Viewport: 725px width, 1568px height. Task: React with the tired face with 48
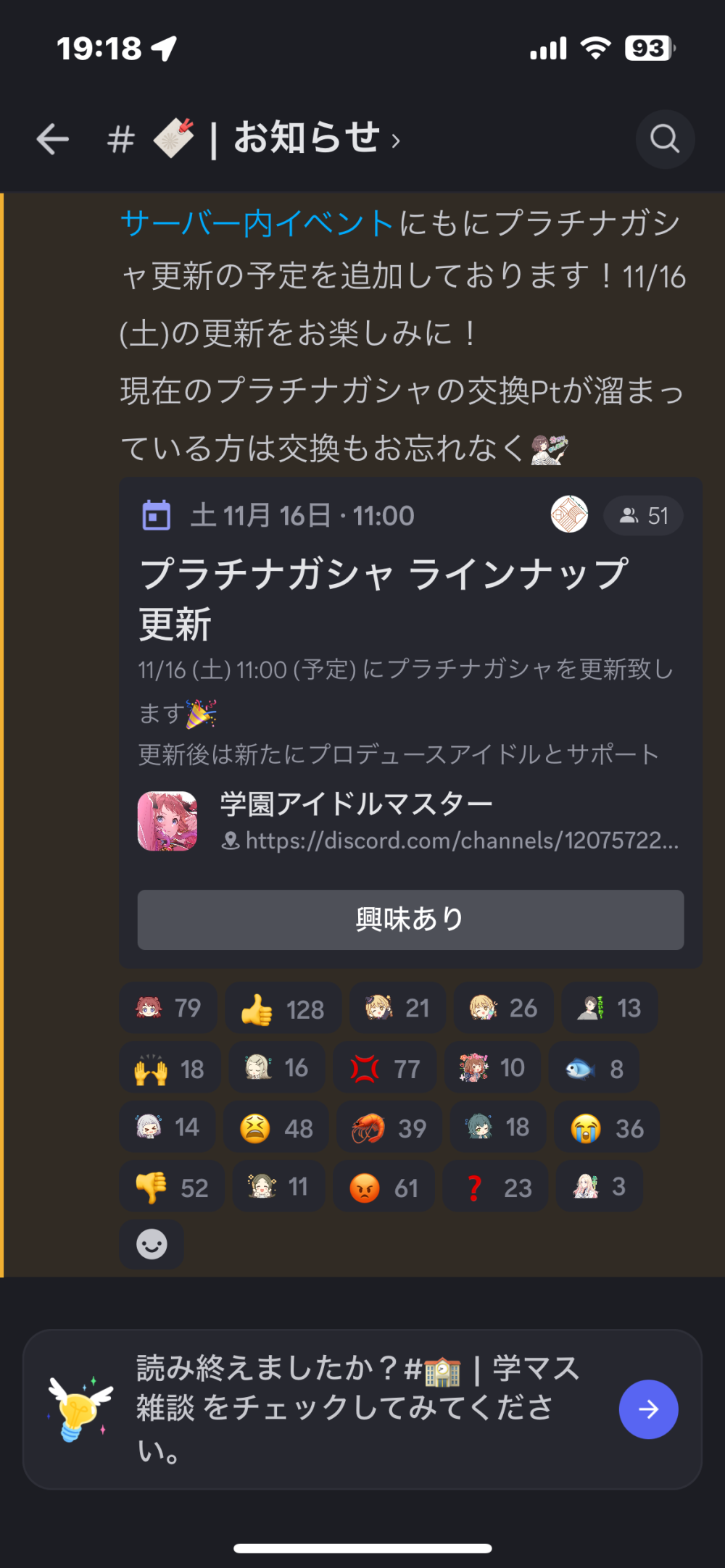click(276, 1128)
